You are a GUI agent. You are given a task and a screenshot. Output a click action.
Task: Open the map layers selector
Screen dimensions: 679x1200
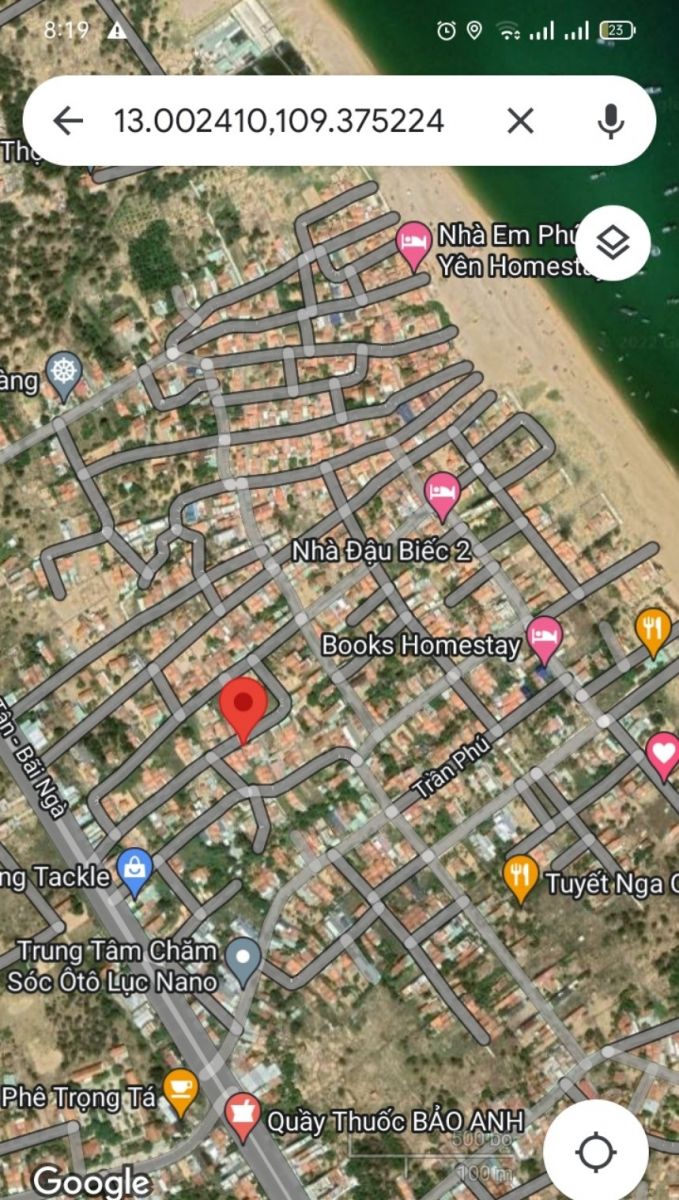(612, 243)
